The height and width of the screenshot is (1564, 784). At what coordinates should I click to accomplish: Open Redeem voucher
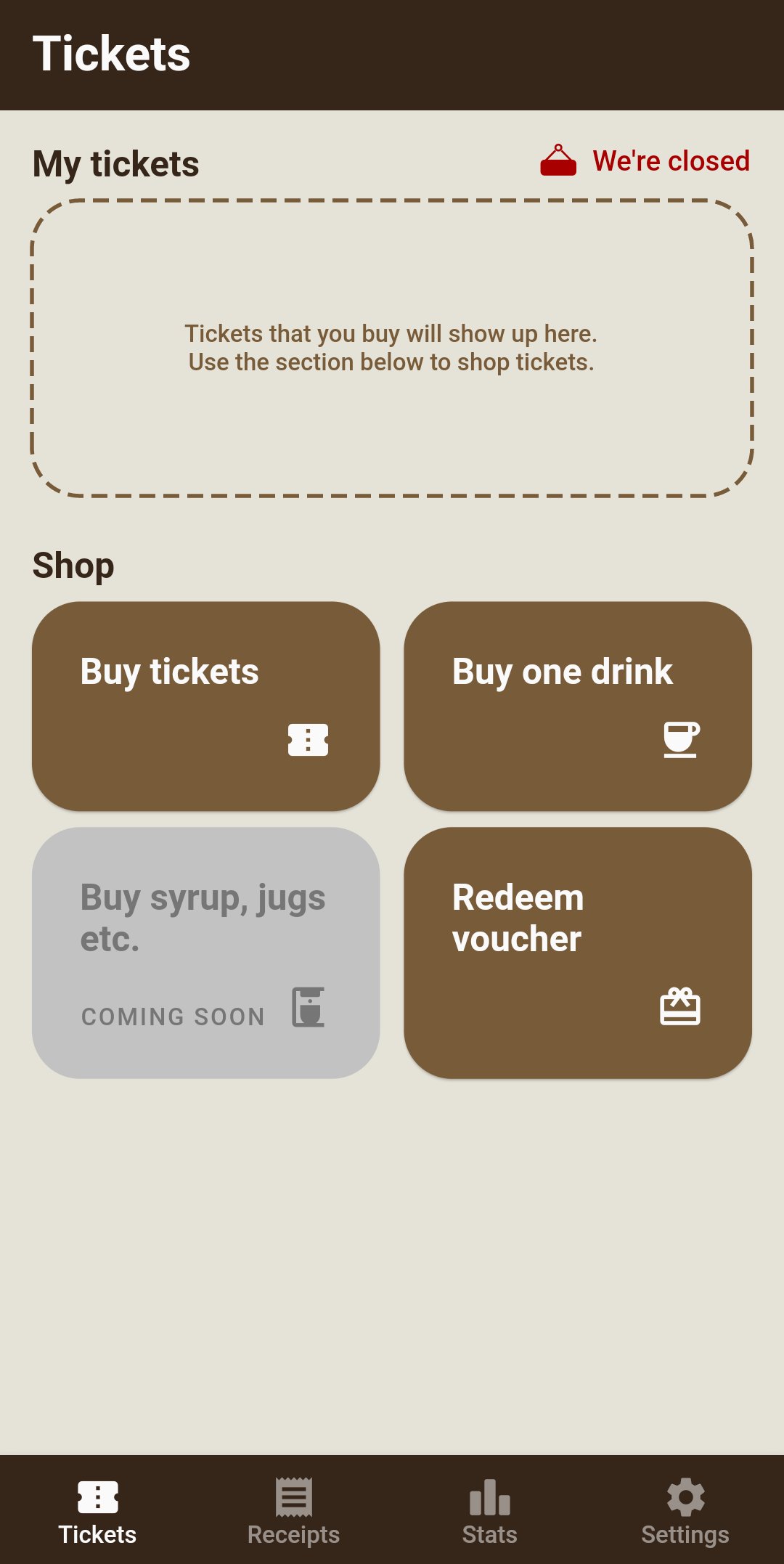click(x=578, y=953)
